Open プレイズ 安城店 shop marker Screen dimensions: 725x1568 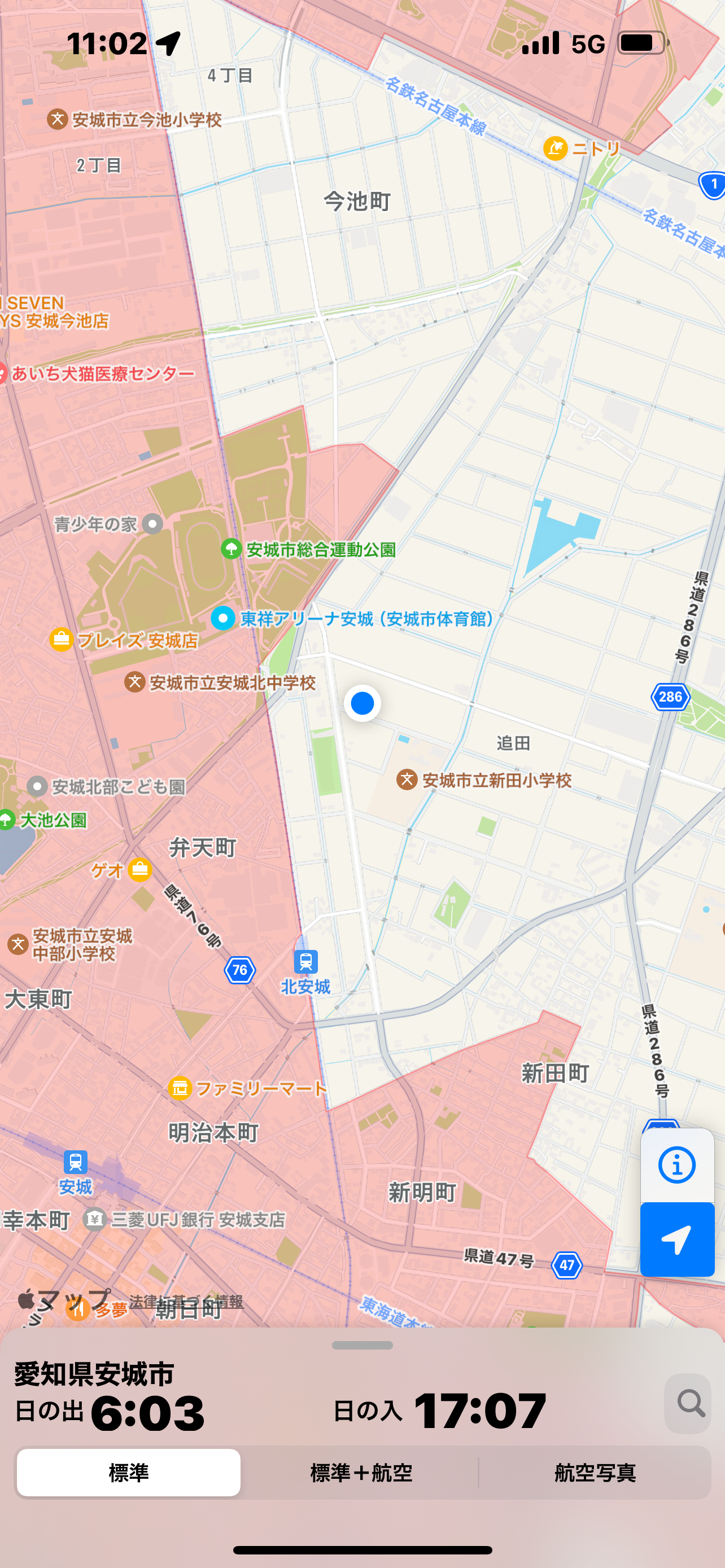(62, 640)
